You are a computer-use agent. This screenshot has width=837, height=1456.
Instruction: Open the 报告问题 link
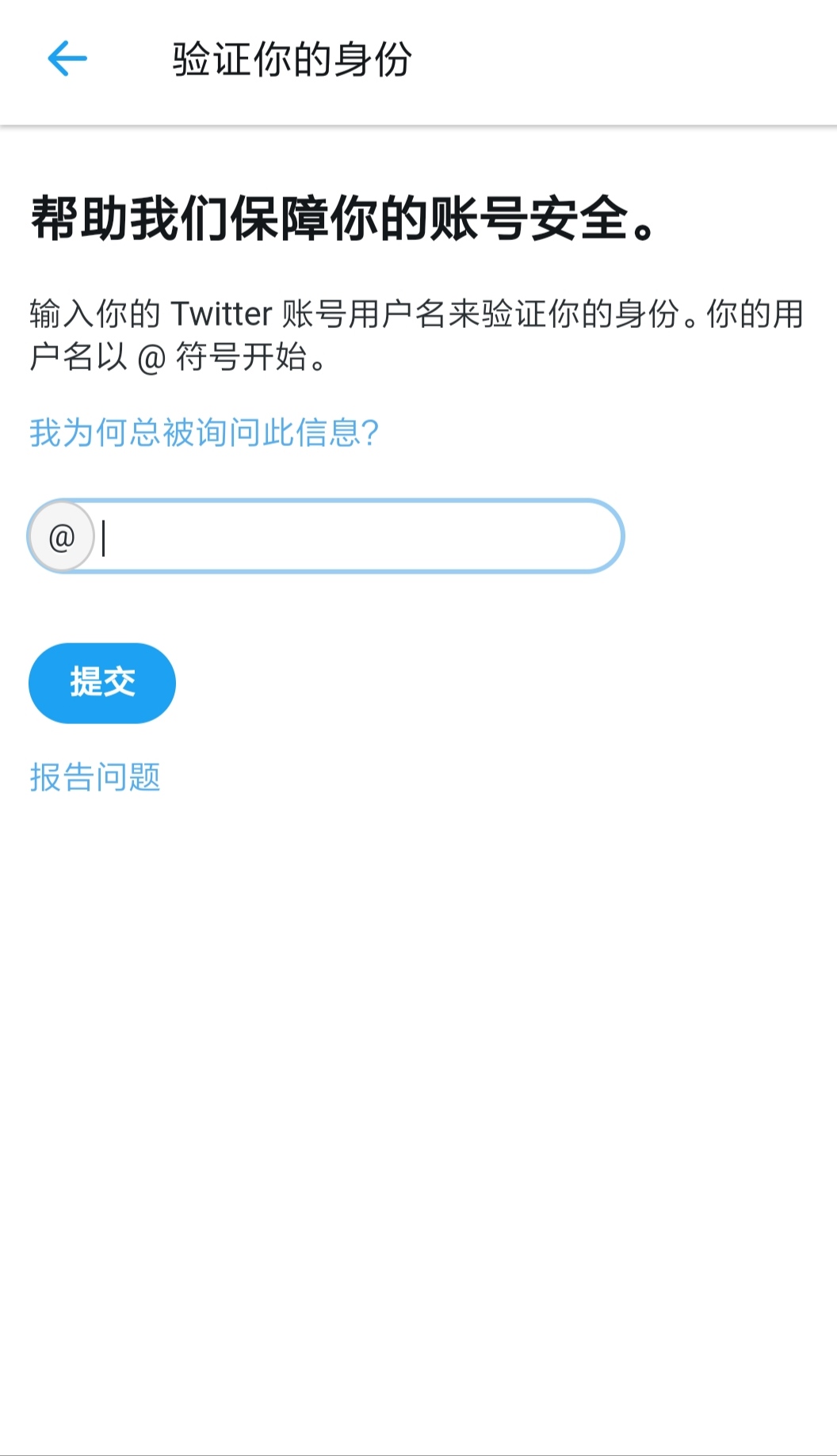(x=95, y=777)
